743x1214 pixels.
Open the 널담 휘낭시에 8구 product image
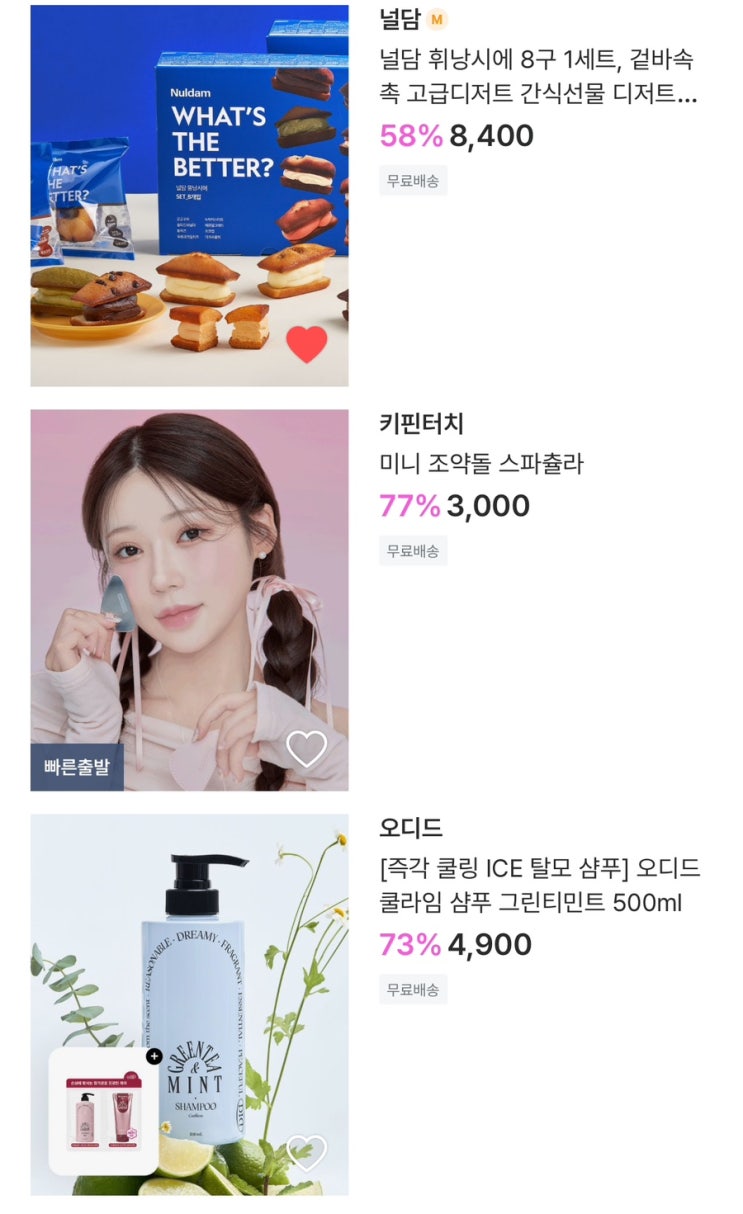[189, 196]
